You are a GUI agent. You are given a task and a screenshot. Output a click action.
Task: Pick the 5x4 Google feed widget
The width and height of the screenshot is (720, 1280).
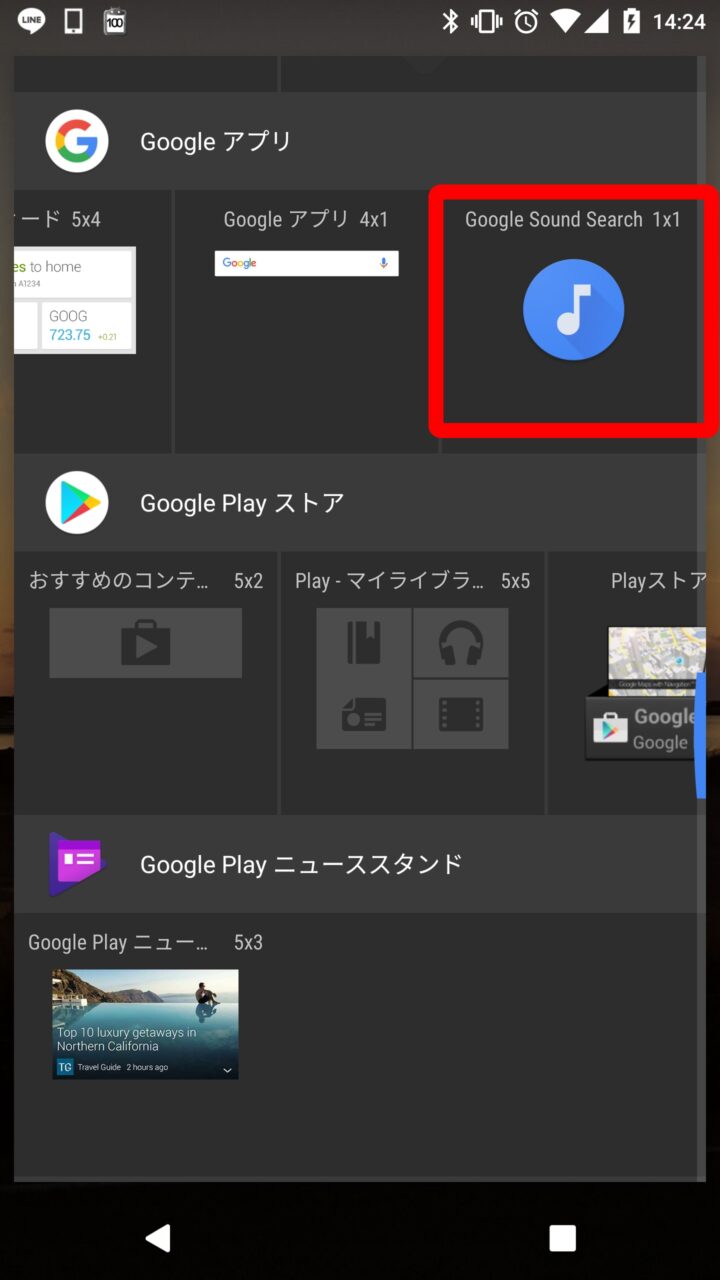coord(75,300)
